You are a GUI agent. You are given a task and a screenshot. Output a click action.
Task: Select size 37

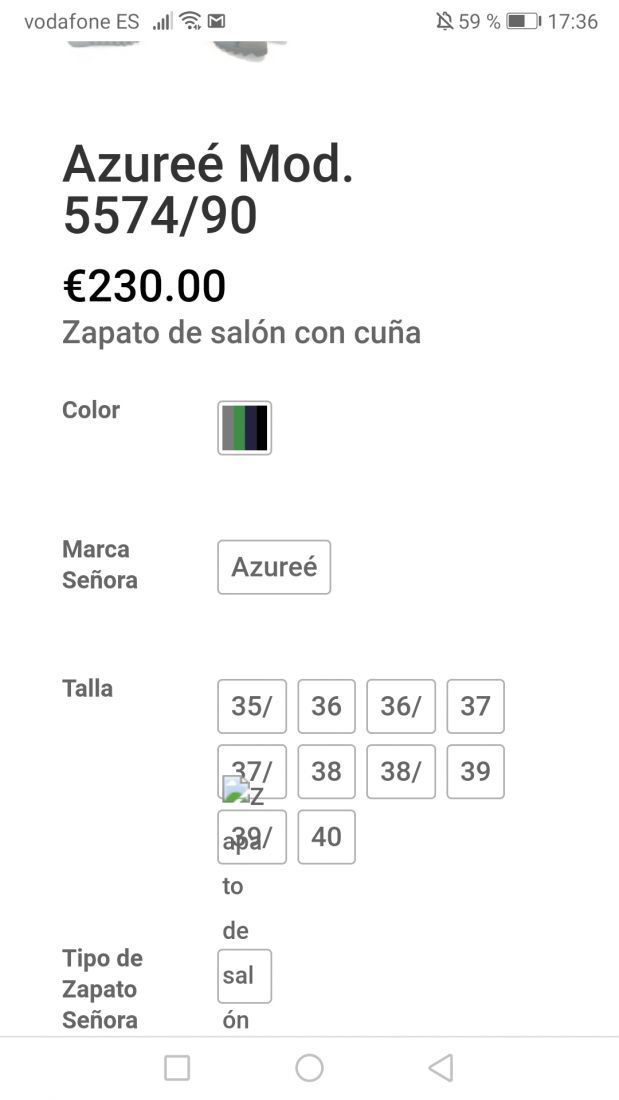[x=475, y=706]
